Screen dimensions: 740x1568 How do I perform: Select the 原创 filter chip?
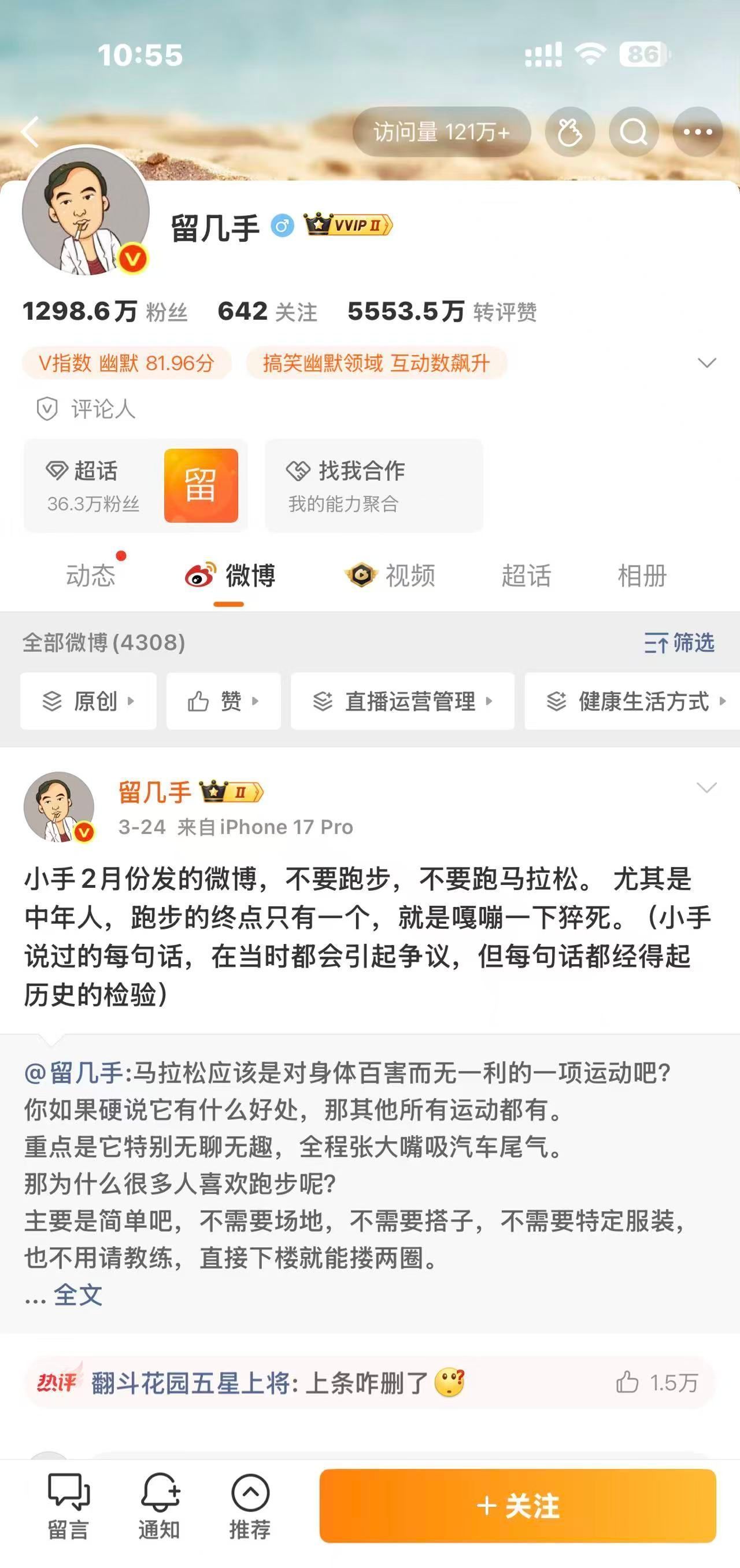click(x=88, y=701)
